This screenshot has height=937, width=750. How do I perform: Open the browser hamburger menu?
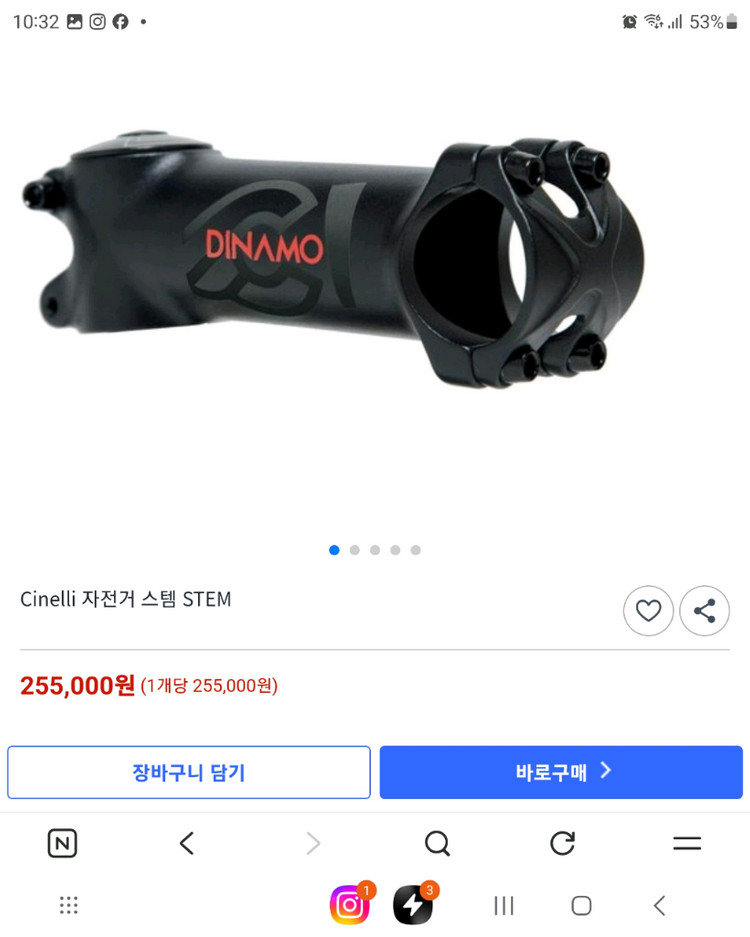click(x=687, y=843)
